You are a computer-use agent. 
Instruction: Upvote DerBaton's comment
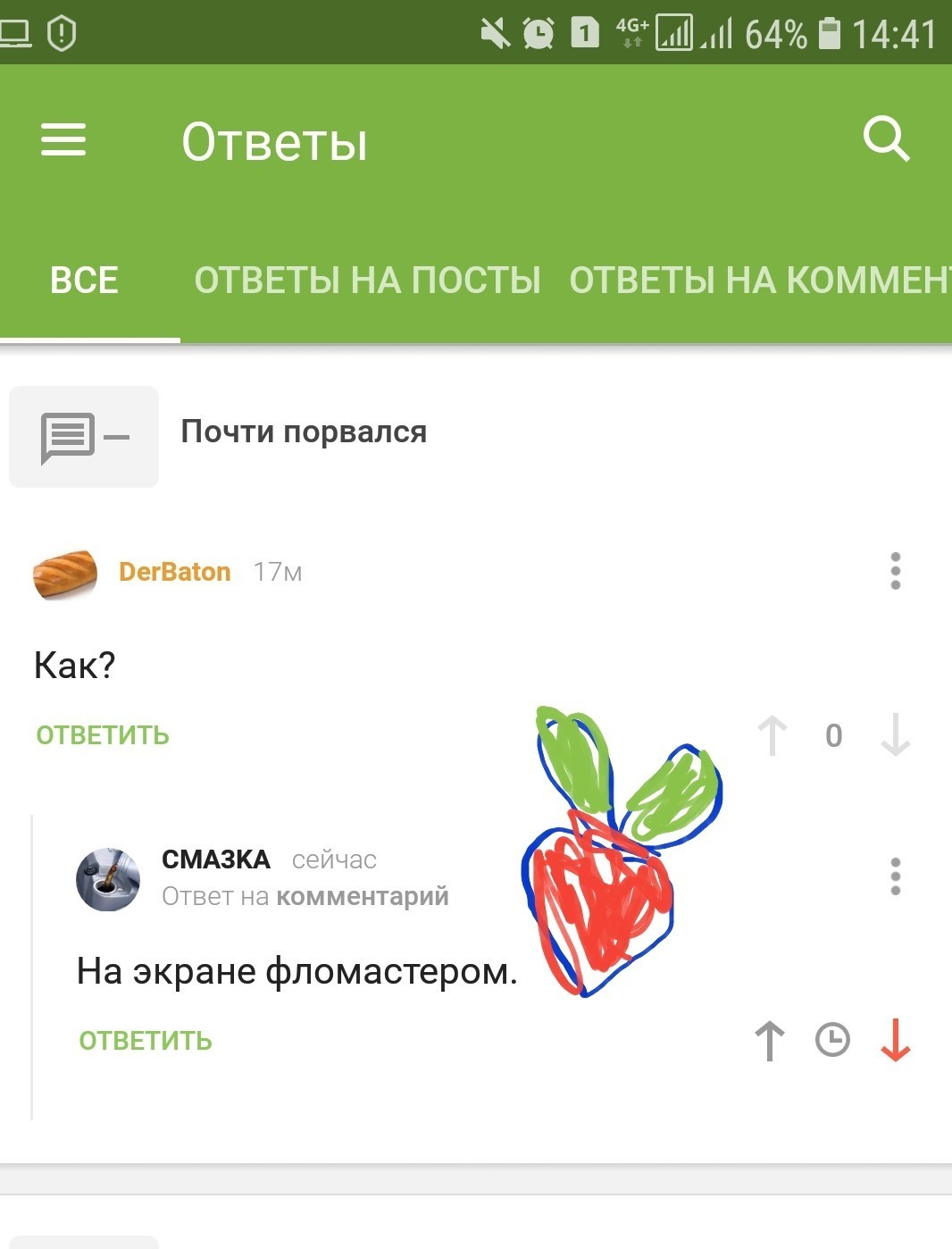click(772, 736)
